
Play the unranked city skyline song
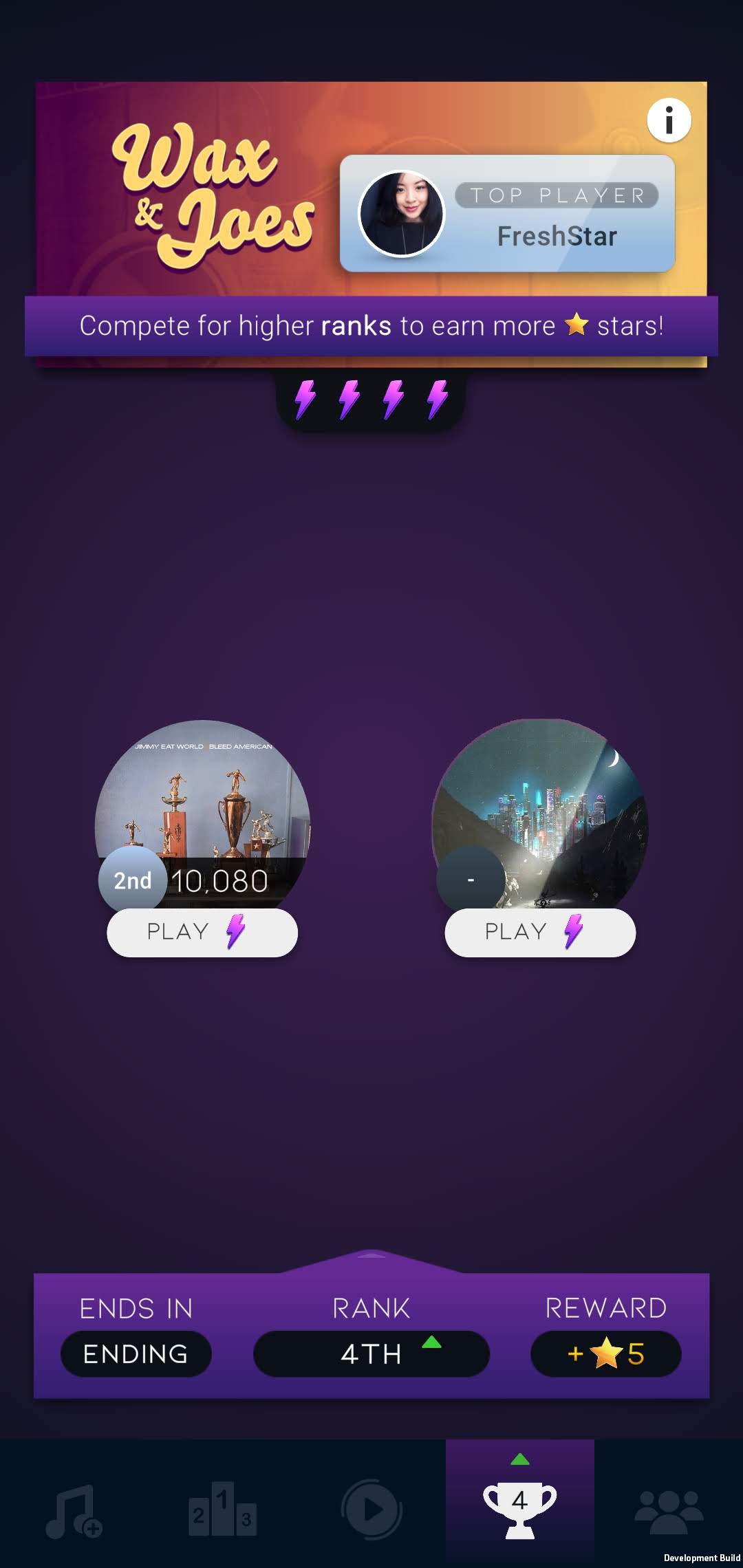(540, 932)
